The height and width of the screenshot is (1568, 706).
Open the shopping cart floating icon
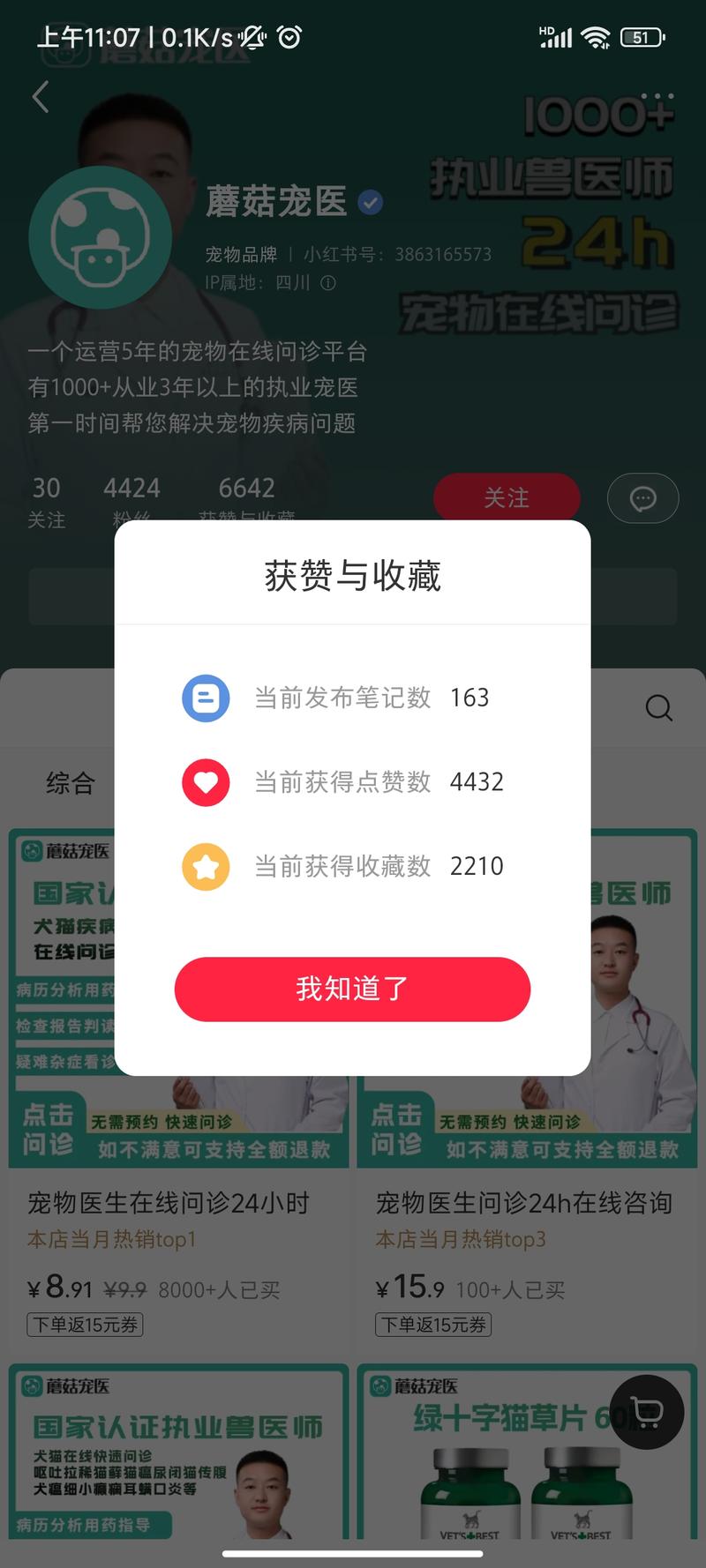(x=646, y=1413)
